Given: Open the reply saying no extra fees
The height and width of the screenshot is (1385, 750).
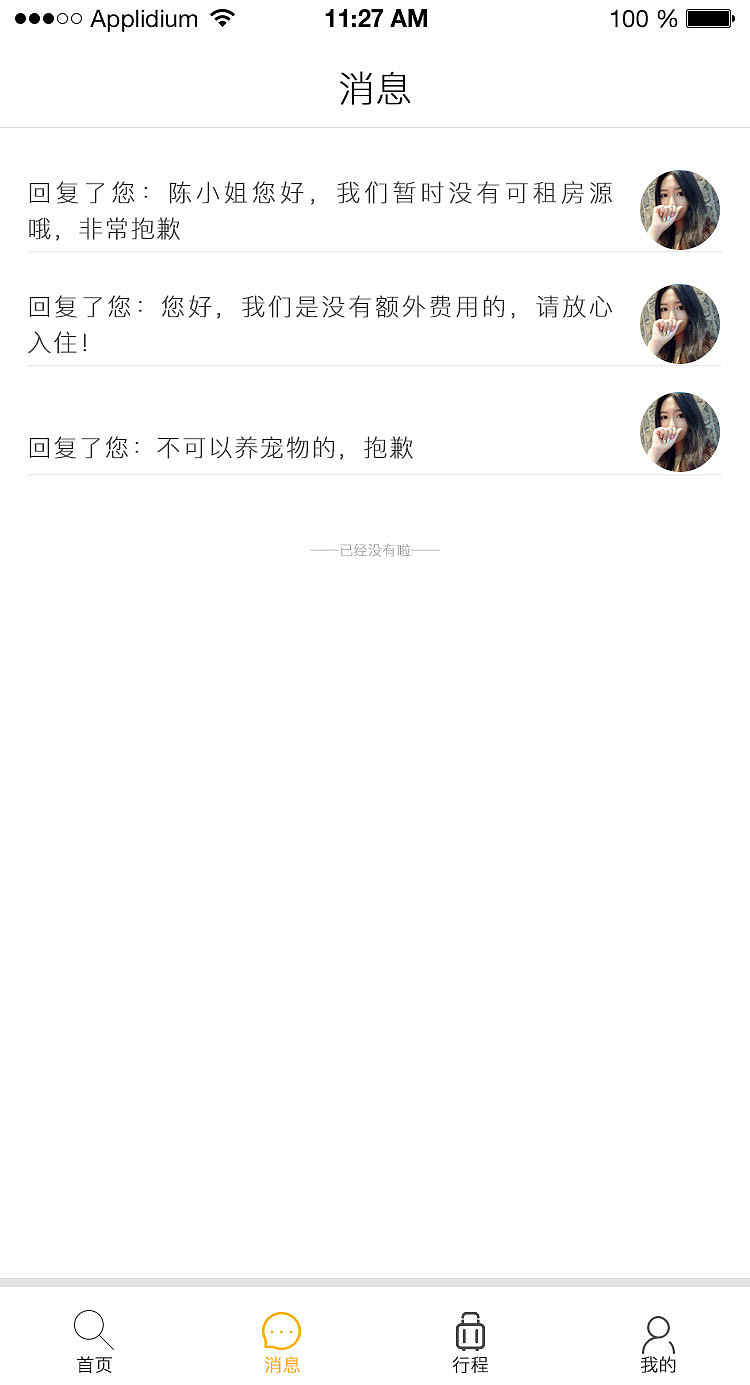Looking at the screenshot, I should [320, 324].
